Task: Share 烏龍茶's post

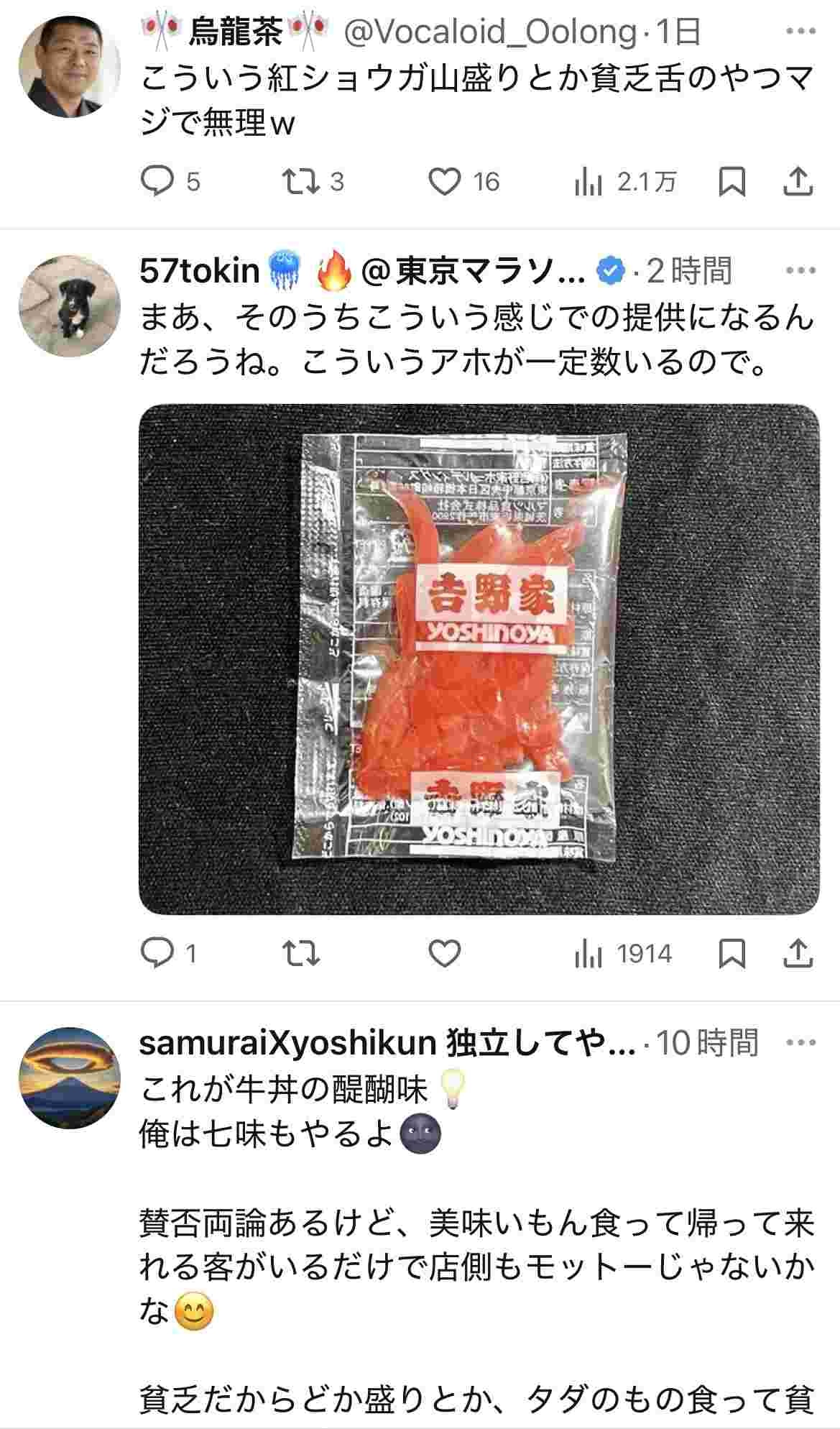Action: [x=798, y=182]
